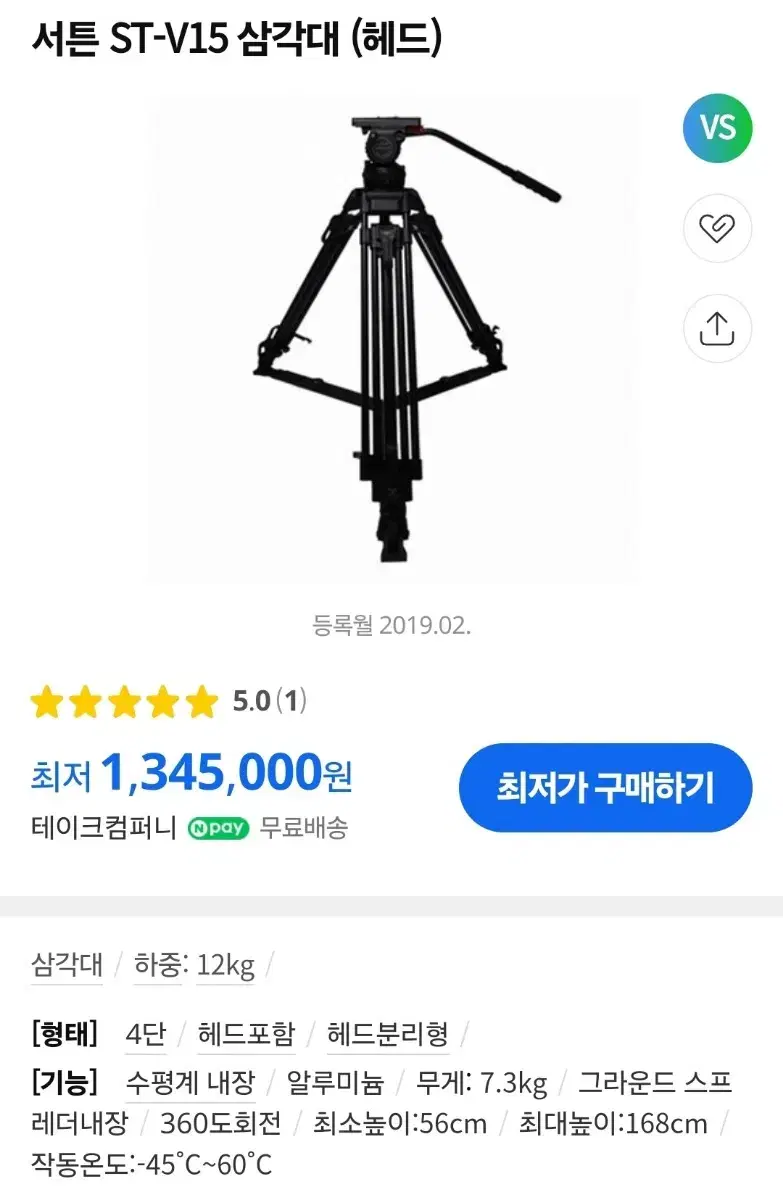The width and height of the screenshot is (783, 1200).
Task: Click the Npay payment badge
Action: 219,829
